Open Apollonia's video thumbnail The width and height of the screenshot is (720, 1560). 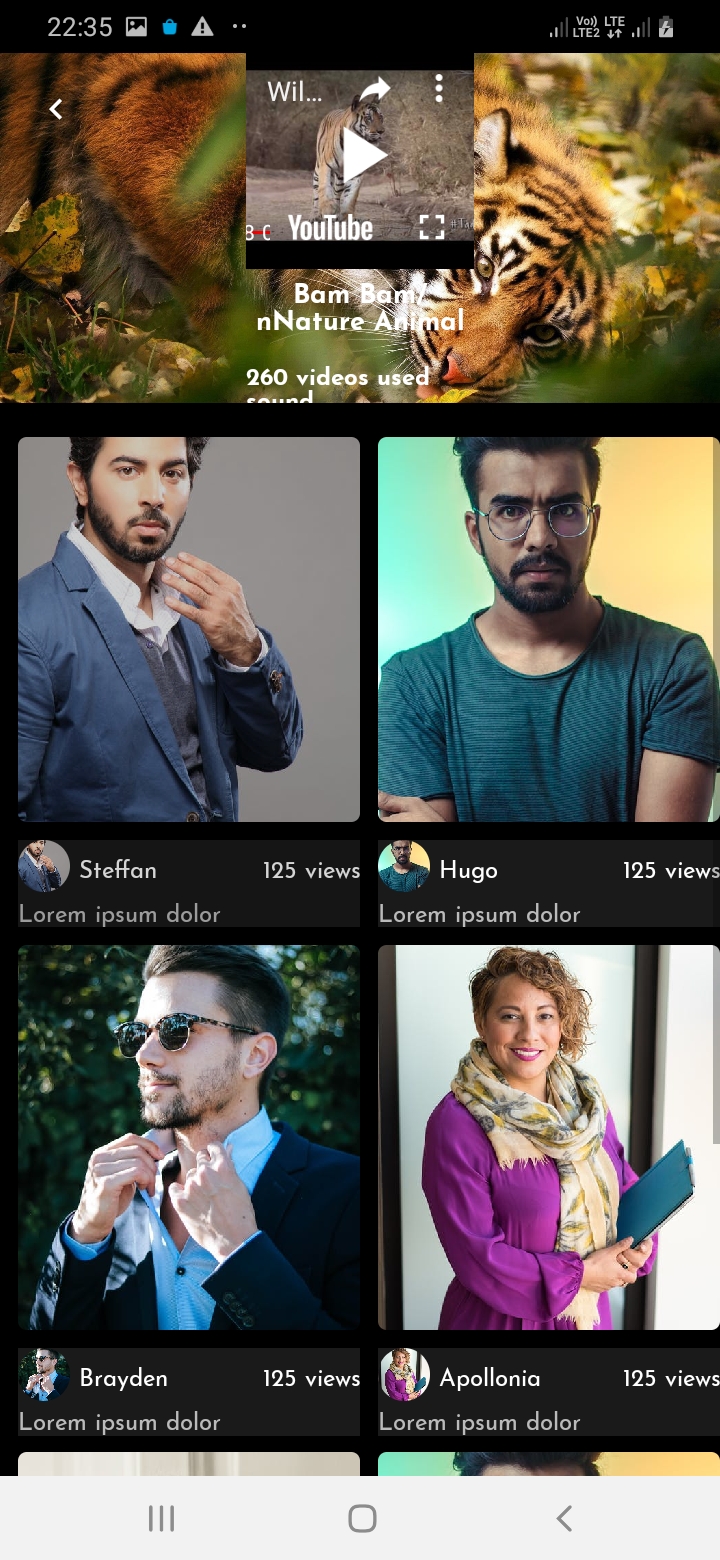click(548, 1137)
